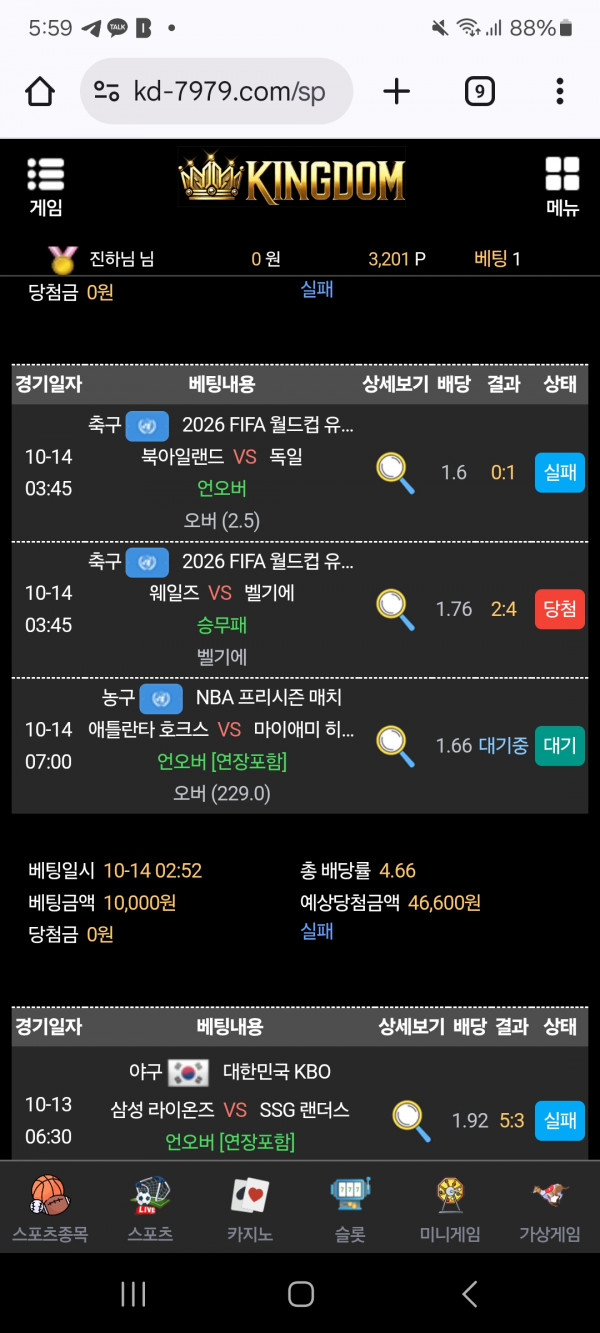Switch to the live 스포츠 tab

pyautogui.click(x=150, y=1208)
